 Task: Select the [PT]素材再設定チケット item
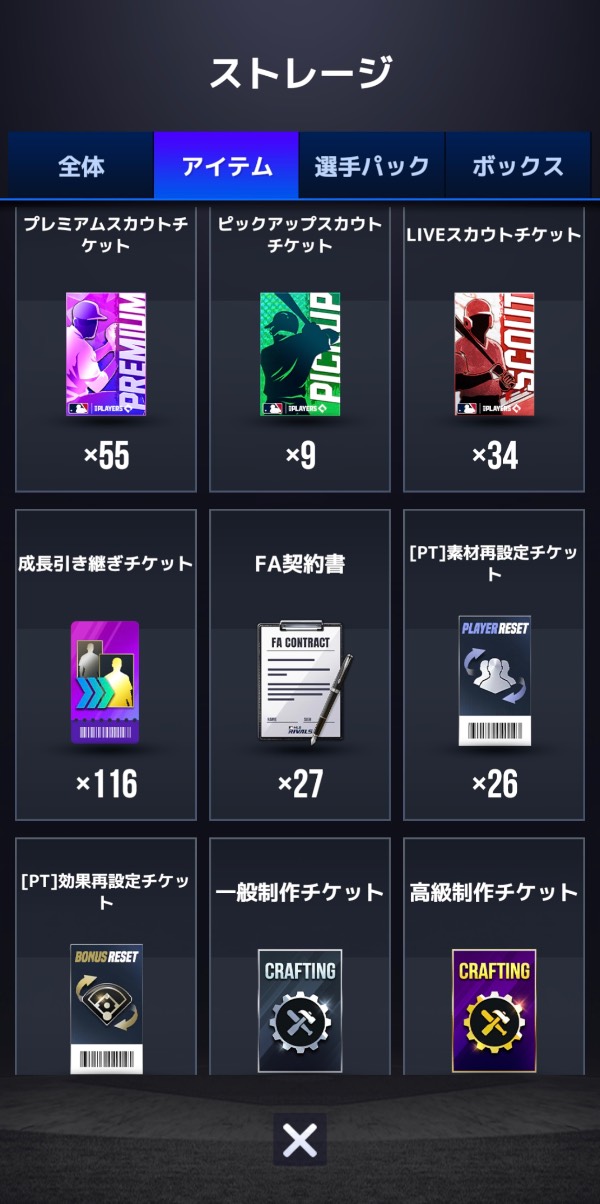coord(494,665)
